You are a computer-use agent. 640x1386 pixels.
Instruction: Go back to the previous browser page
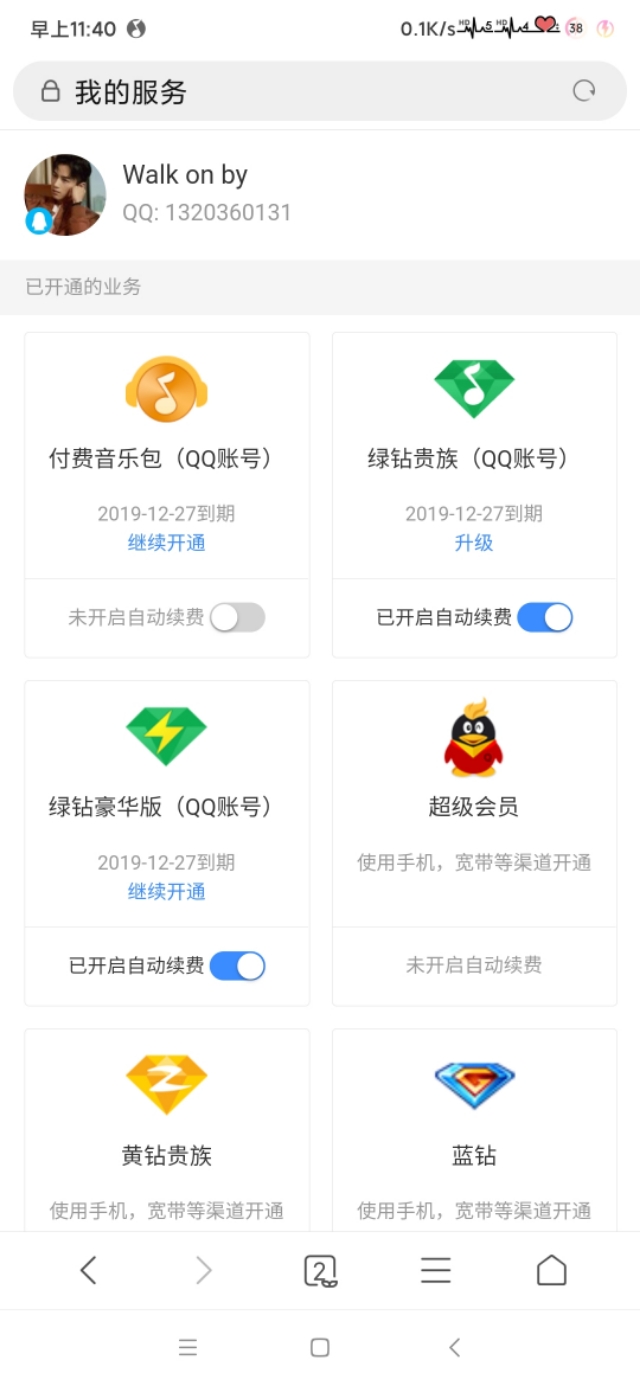click(x=88, y=1270)
